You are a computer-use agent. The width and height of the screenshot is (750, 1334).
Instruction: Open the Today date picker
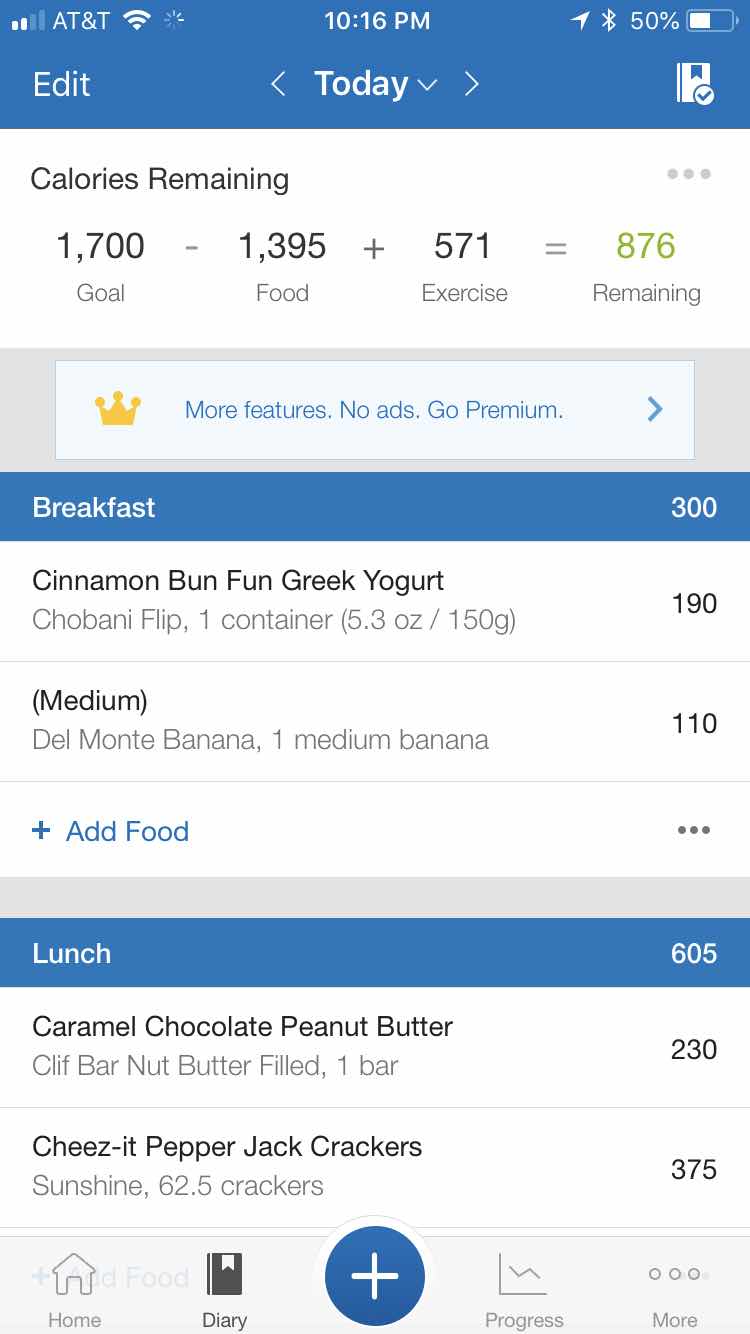pyautogui.click(x=375, y=84)
